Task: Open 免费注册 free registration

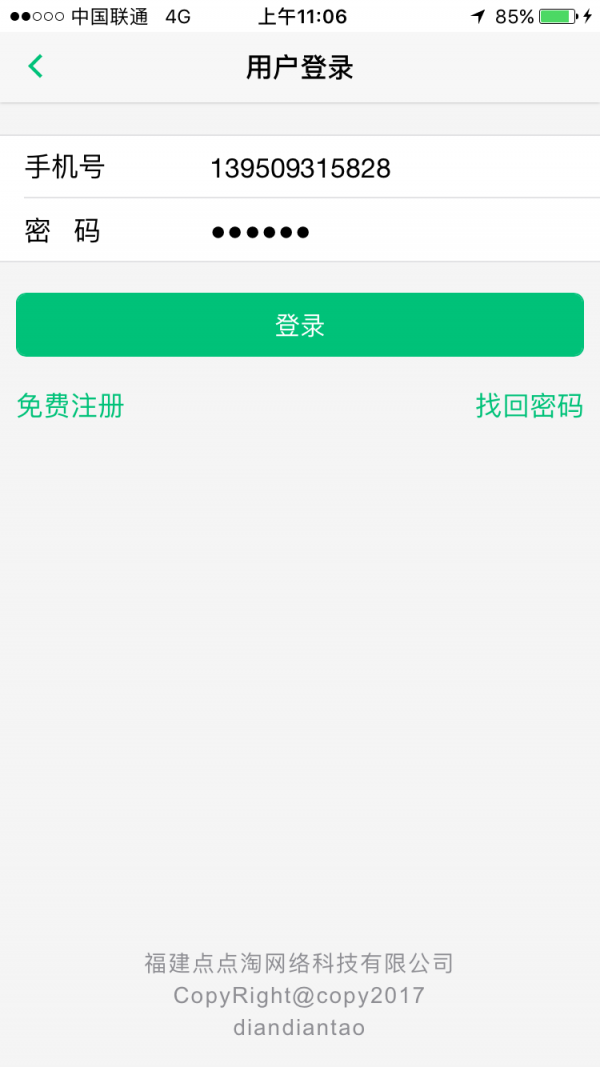Action: (x=70, y=406)
